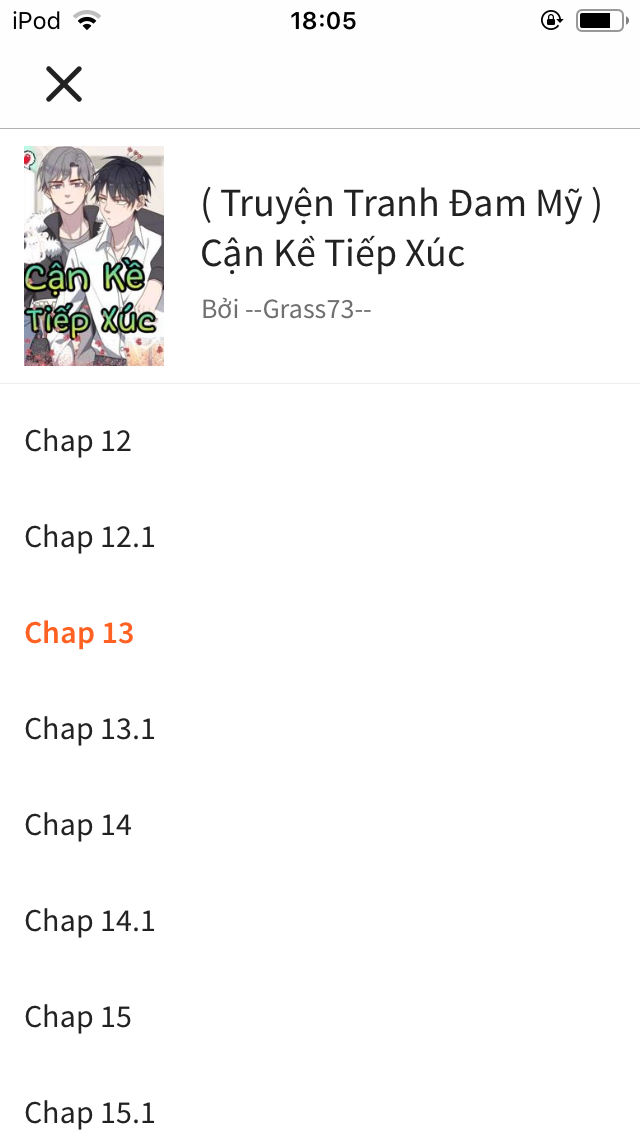640x1136 pixels.
Task: Open Chap 12
Action: (78, 441)
